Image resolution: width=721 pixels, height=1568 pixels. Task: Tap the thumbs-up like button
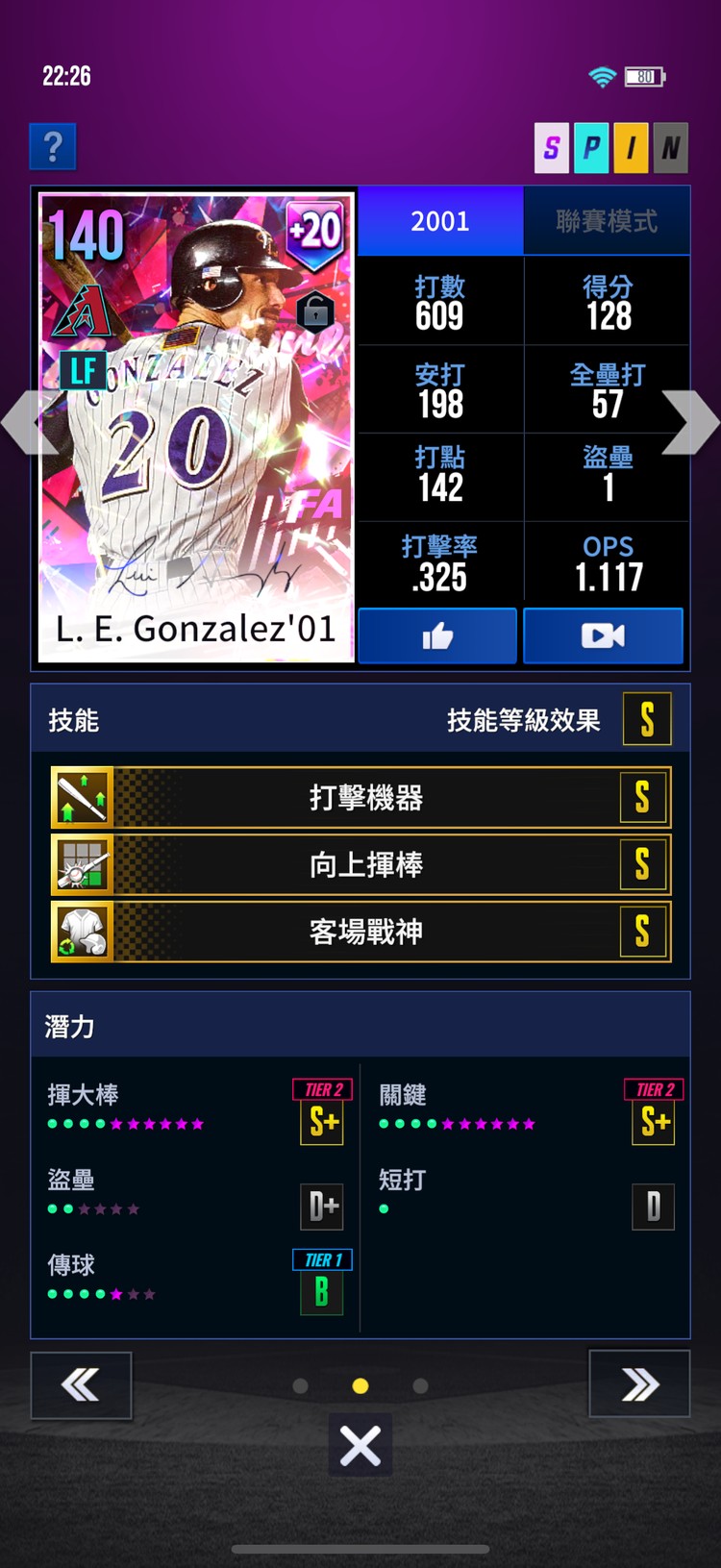point(437,636)
